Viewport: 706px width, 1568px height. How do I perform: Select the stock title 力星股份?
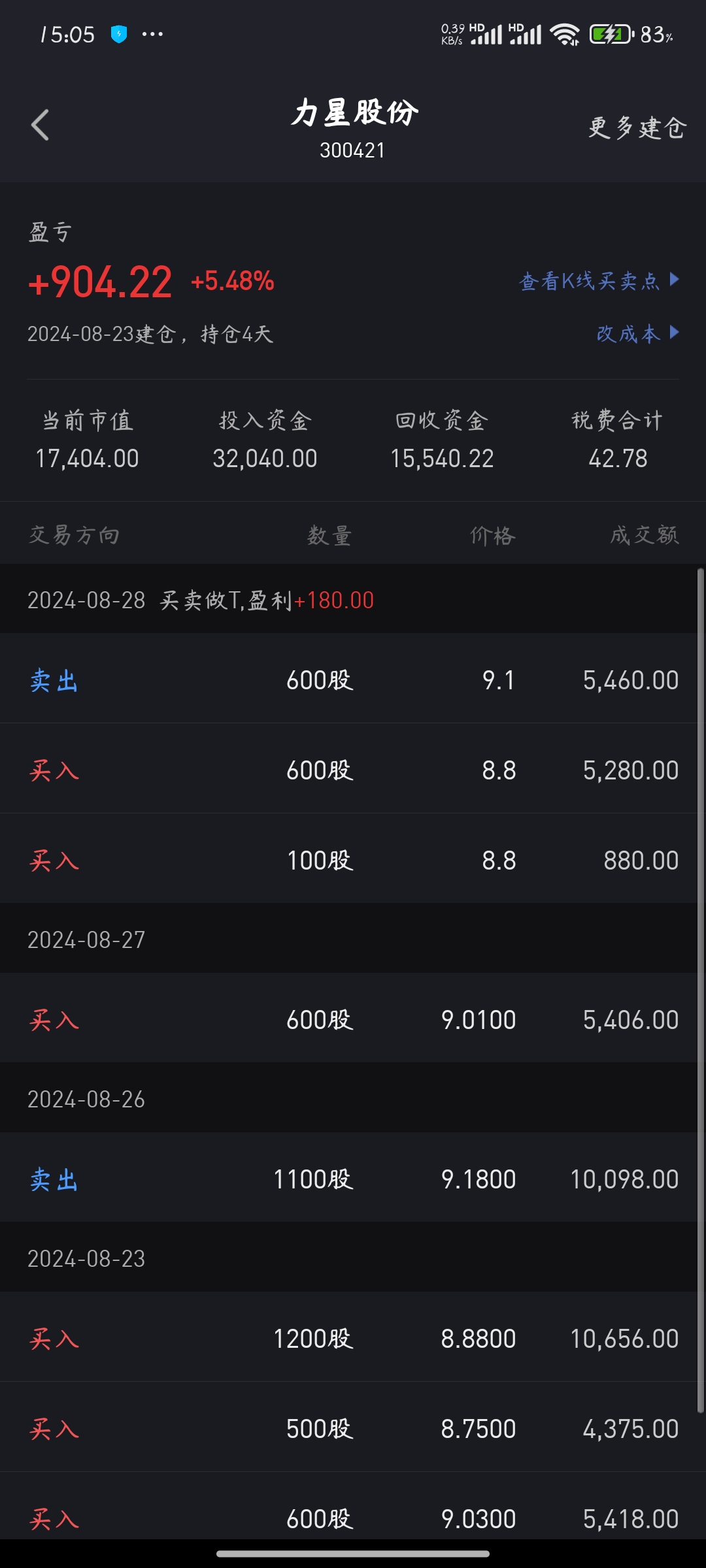coord(353,112)
